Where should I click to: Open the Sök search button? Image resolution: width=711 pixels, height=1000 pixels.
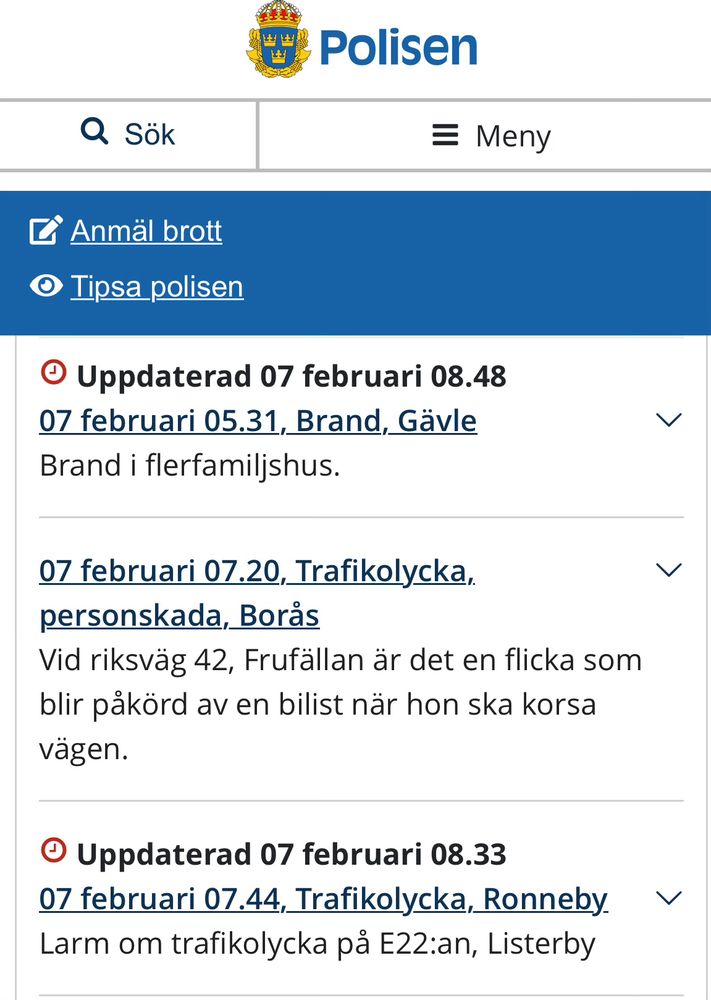pos(128,134)
